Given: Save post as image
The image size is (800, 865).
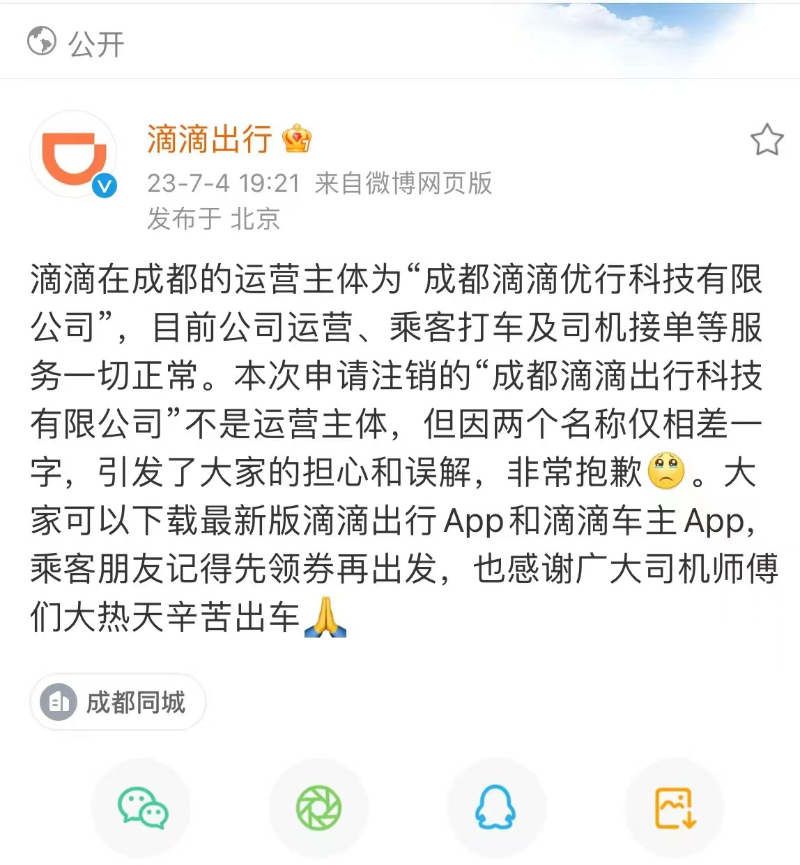Looking at the screenshot, I should point(674,807).
